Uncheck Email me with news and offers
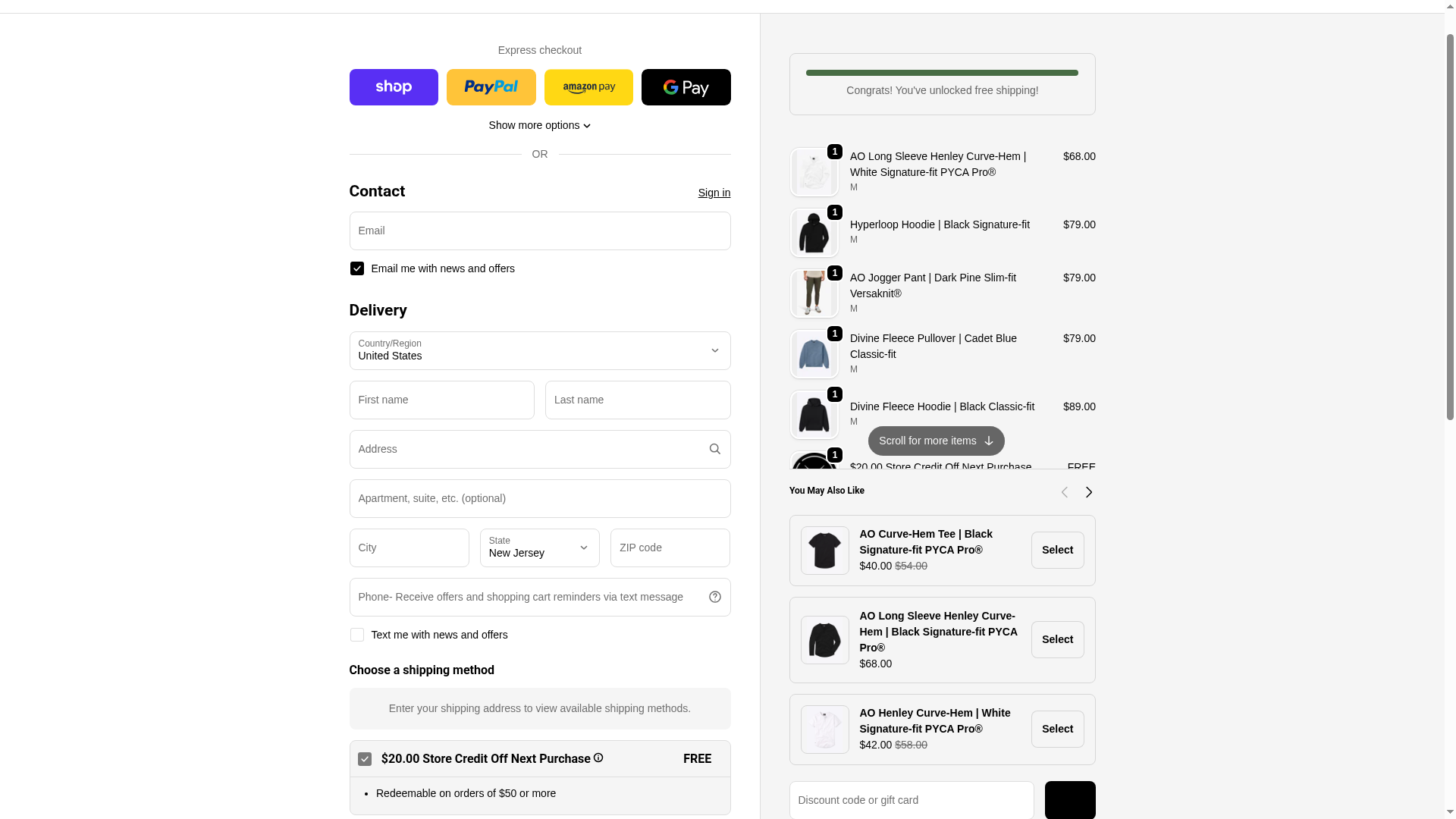 click(356, 268)
